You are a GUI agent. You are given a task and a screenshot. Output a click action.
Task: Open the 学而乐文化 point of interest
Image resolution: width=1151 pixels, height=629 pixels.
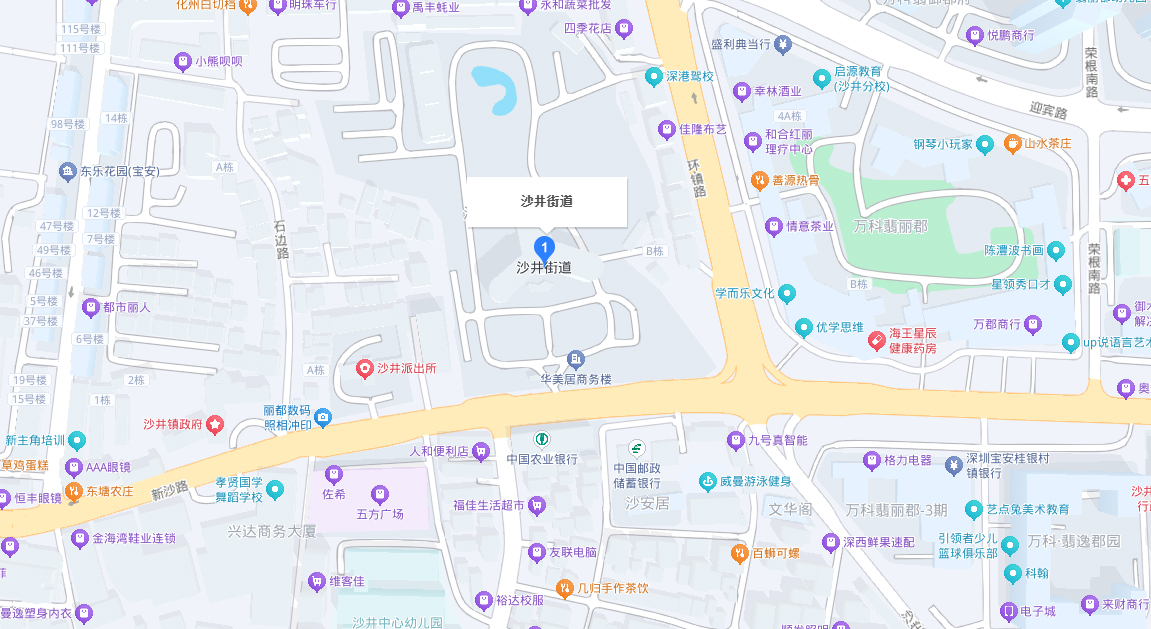pos(787,294)
